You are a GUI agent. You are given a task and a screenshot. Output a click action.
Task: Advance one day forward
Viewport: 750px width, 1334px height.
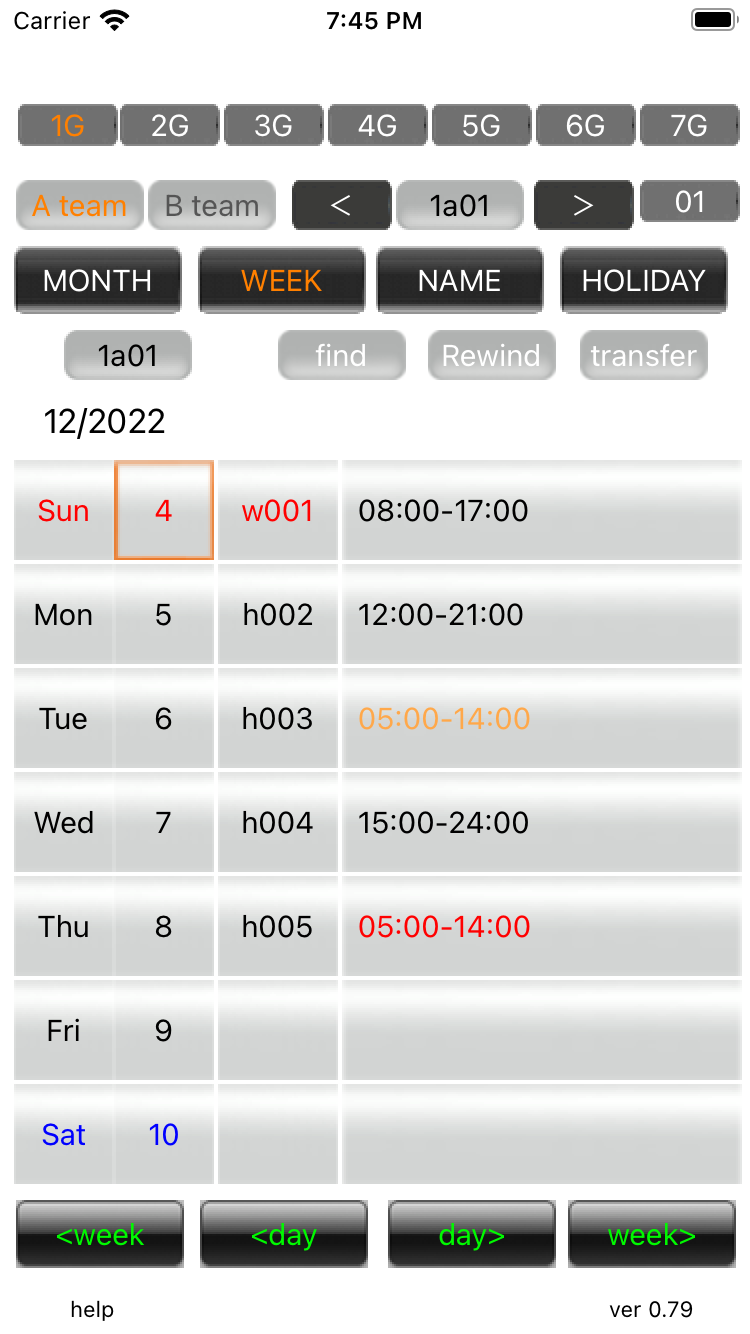[x=471, y=1235]
